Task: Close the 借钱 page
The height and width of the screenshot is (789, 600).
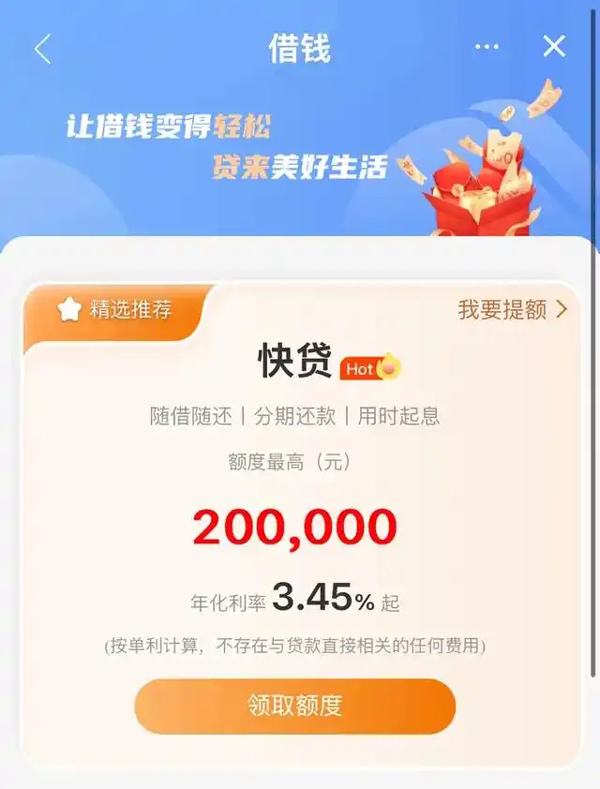Action: [554, 46]
